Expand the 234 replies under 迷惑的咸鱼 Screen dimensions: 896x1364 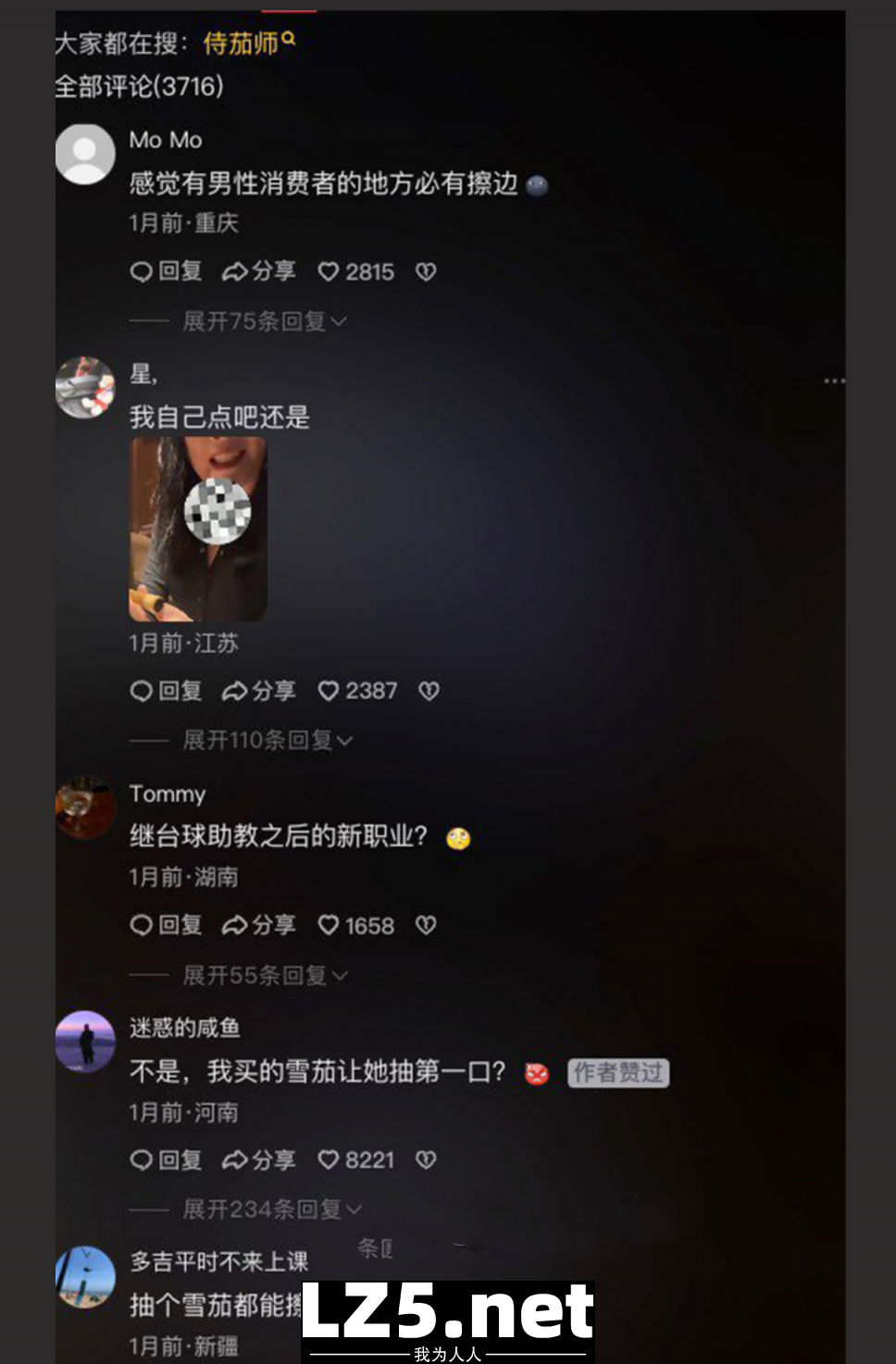point(271,1209)
